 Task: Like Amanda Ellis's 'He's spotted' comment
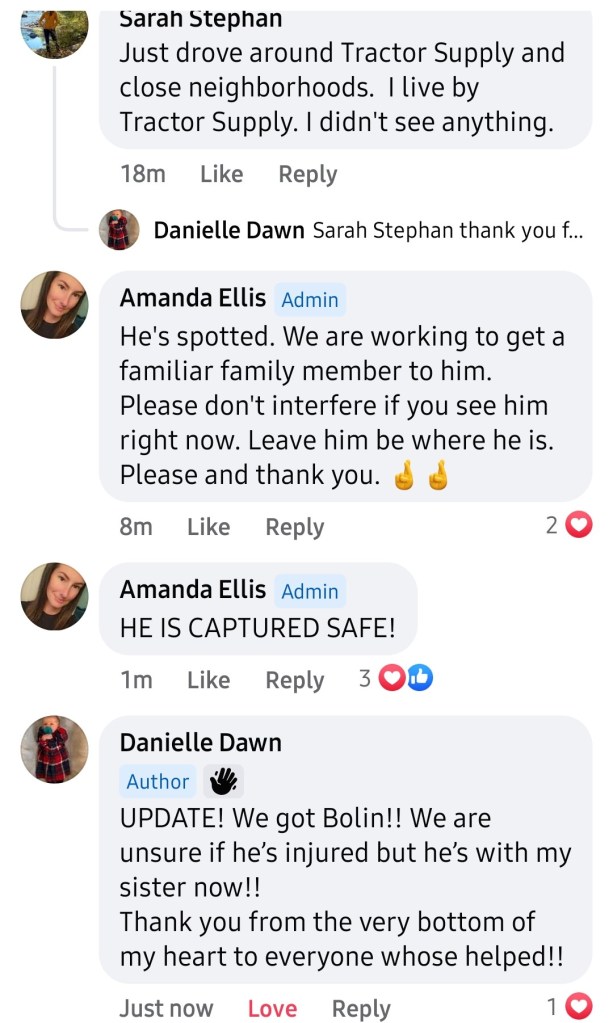pos(208,527)
